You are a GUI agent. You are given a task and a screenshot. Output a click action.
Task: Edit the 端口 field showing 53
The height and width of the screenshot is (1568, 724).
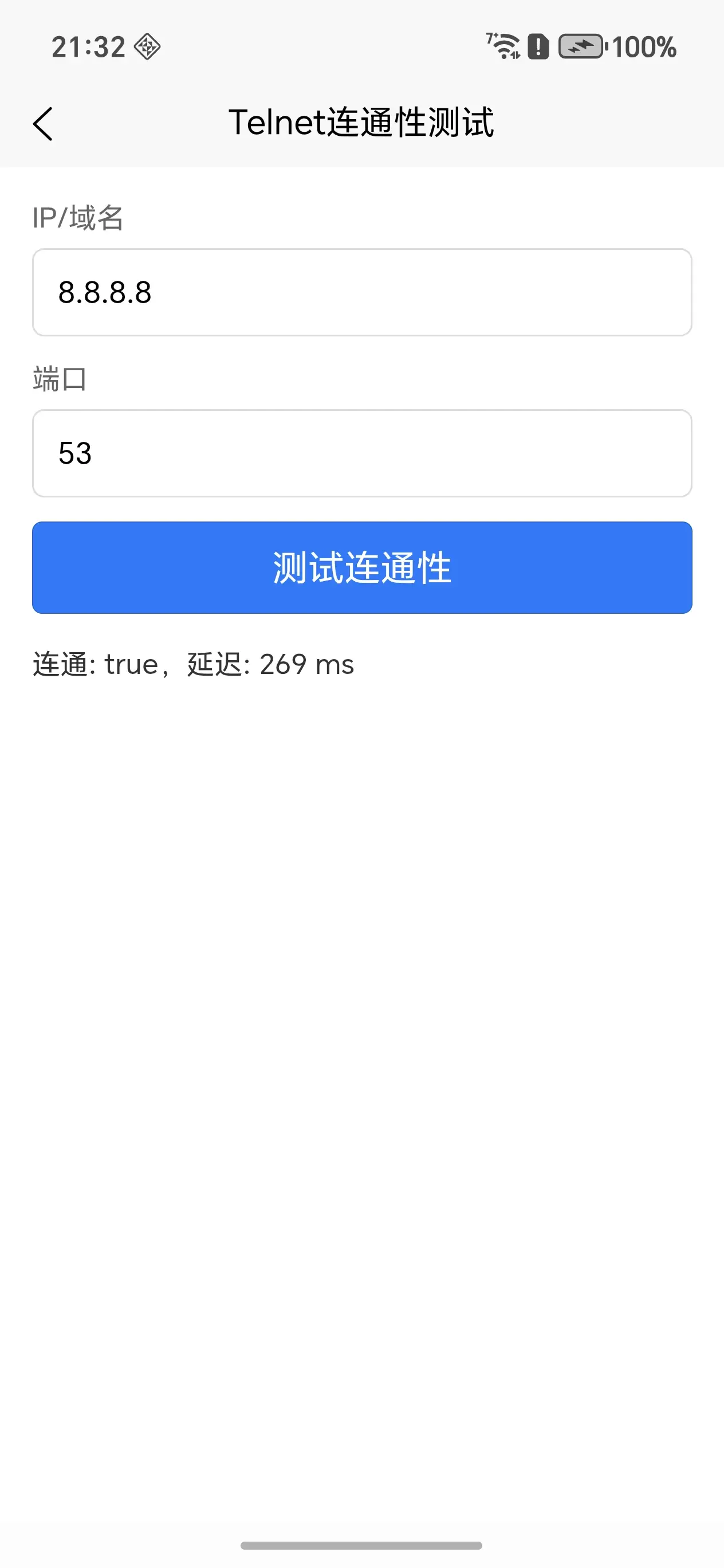362,453
